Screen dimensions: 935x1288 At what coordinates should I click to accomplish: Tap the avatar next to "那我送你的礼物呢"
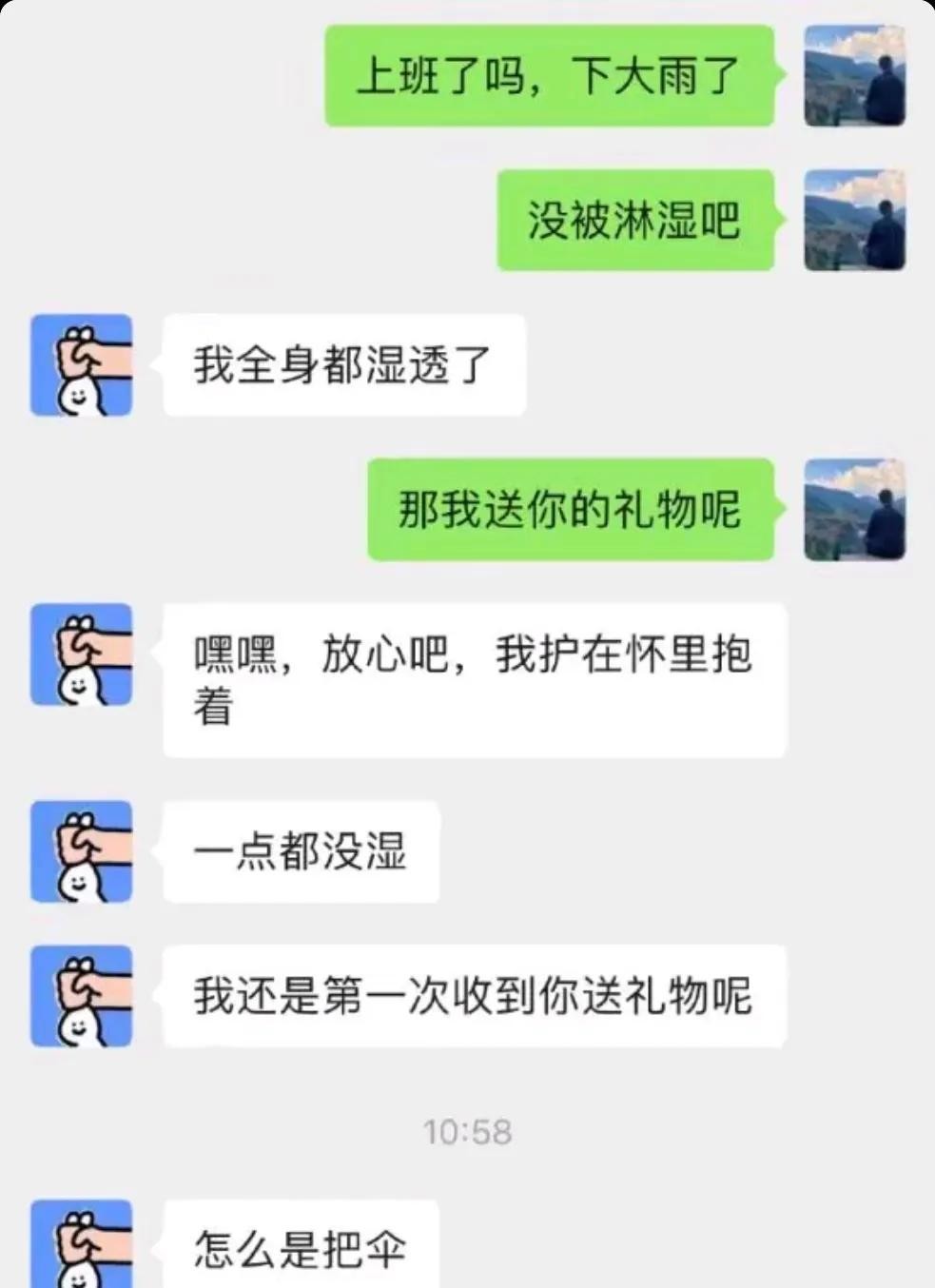coord(854,509)
